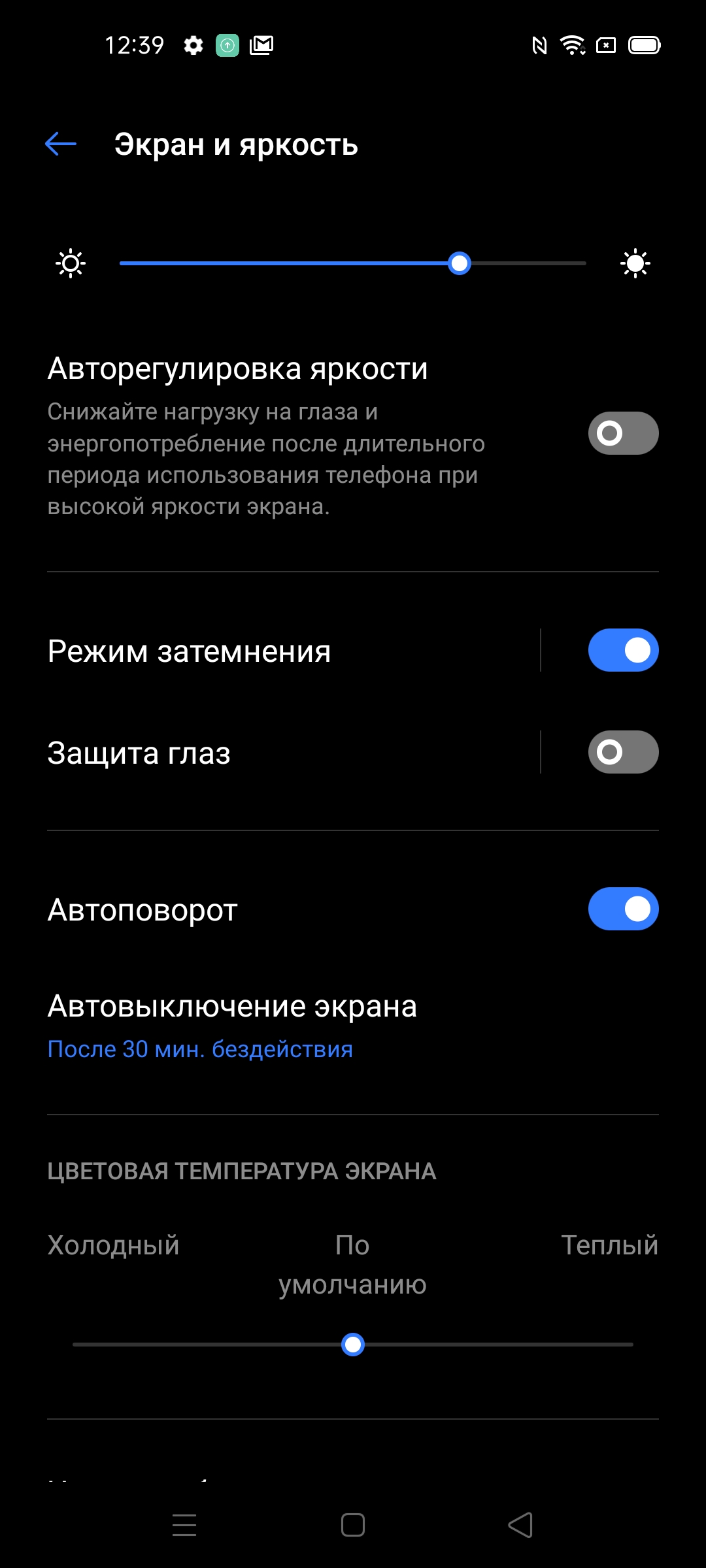Go to the home screen
This screenshot has height=1568, width=706.
pos(353,1525)
